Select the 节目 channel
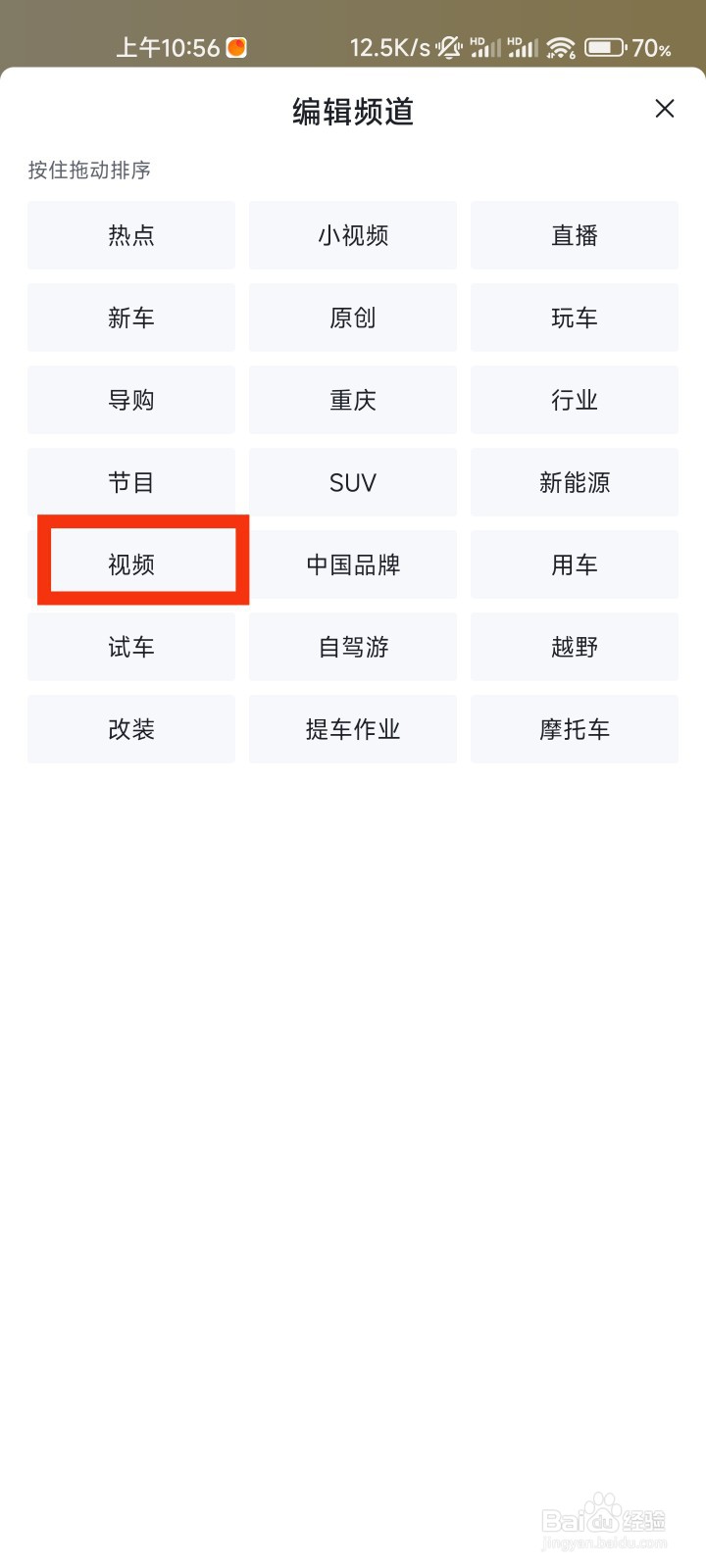 pos(130,482)
